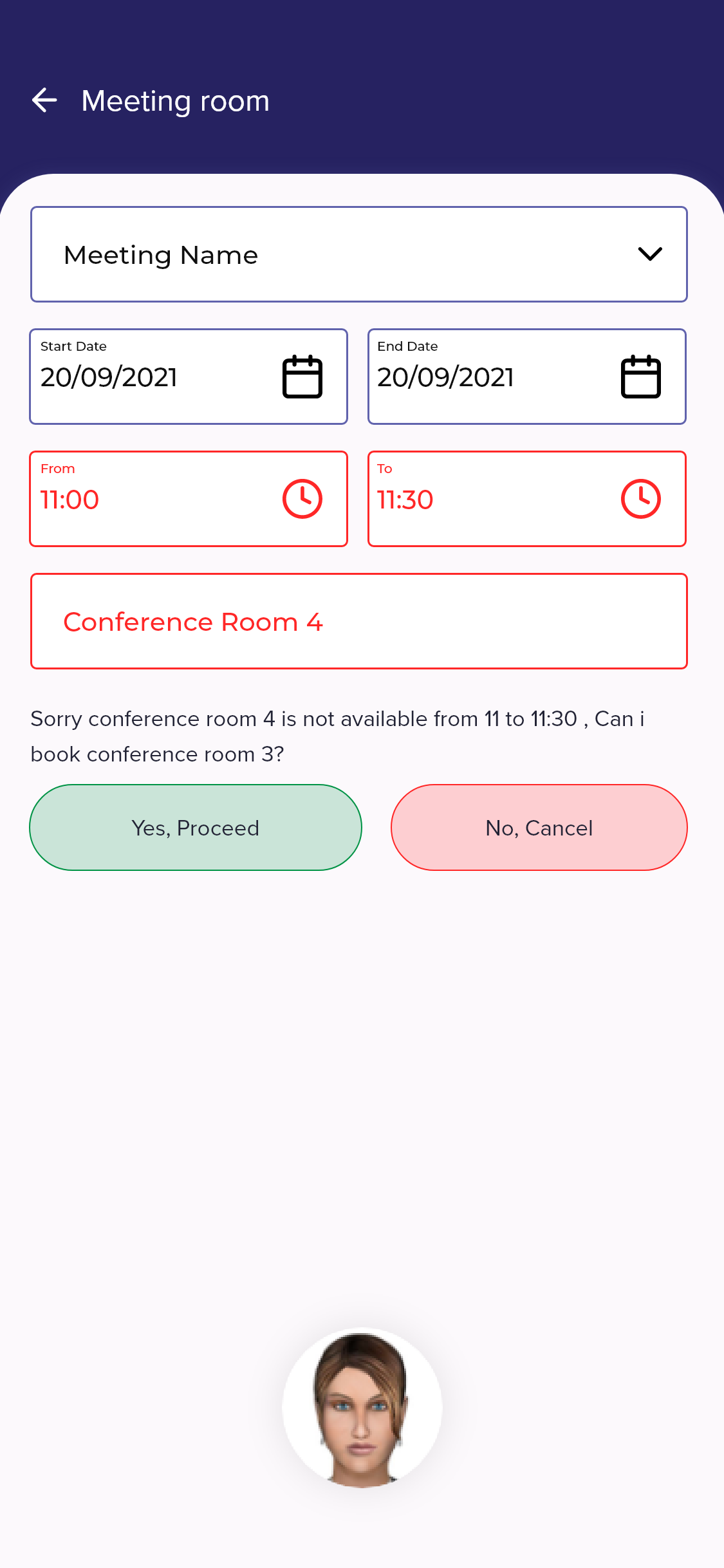Confirm with Yes, Proceed
Image resolution: width=724 pixels, height=1568 pixels.
click(196, 828)
